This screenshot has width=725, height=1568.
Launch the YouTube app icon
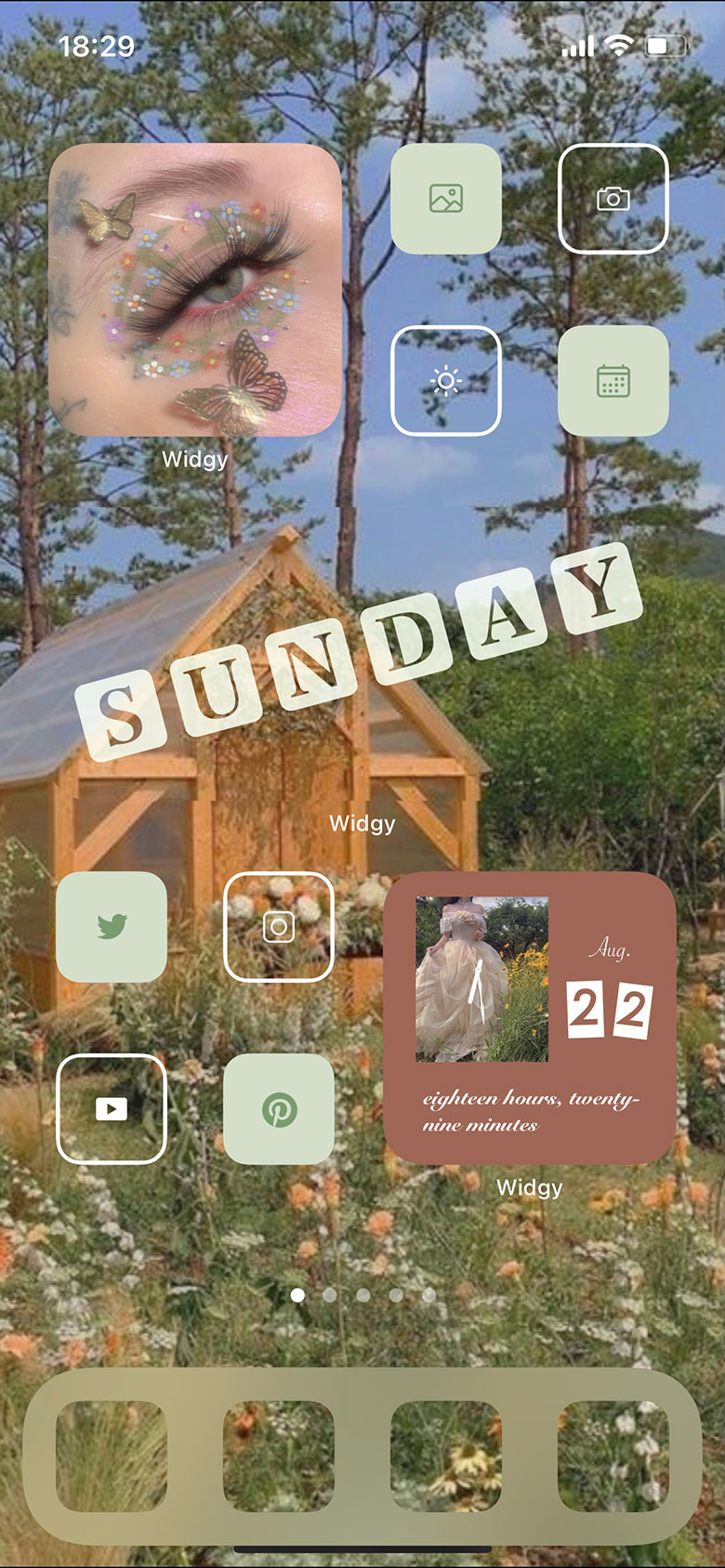(x=112, y=1109)
